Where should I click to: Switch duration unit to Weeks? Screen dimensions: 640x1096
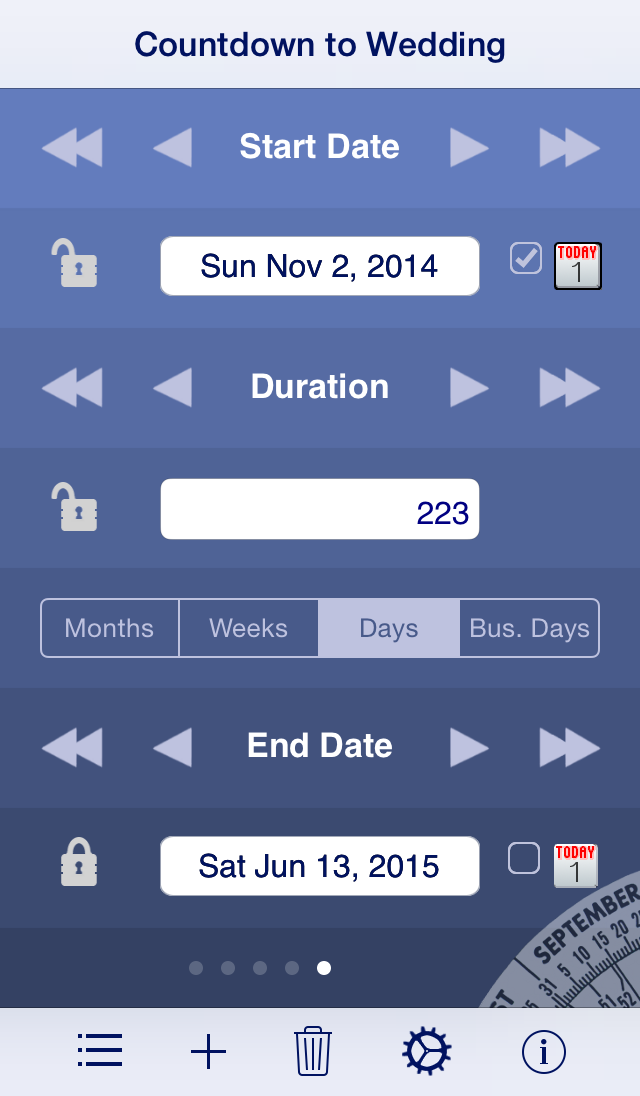tap(249, 628)
